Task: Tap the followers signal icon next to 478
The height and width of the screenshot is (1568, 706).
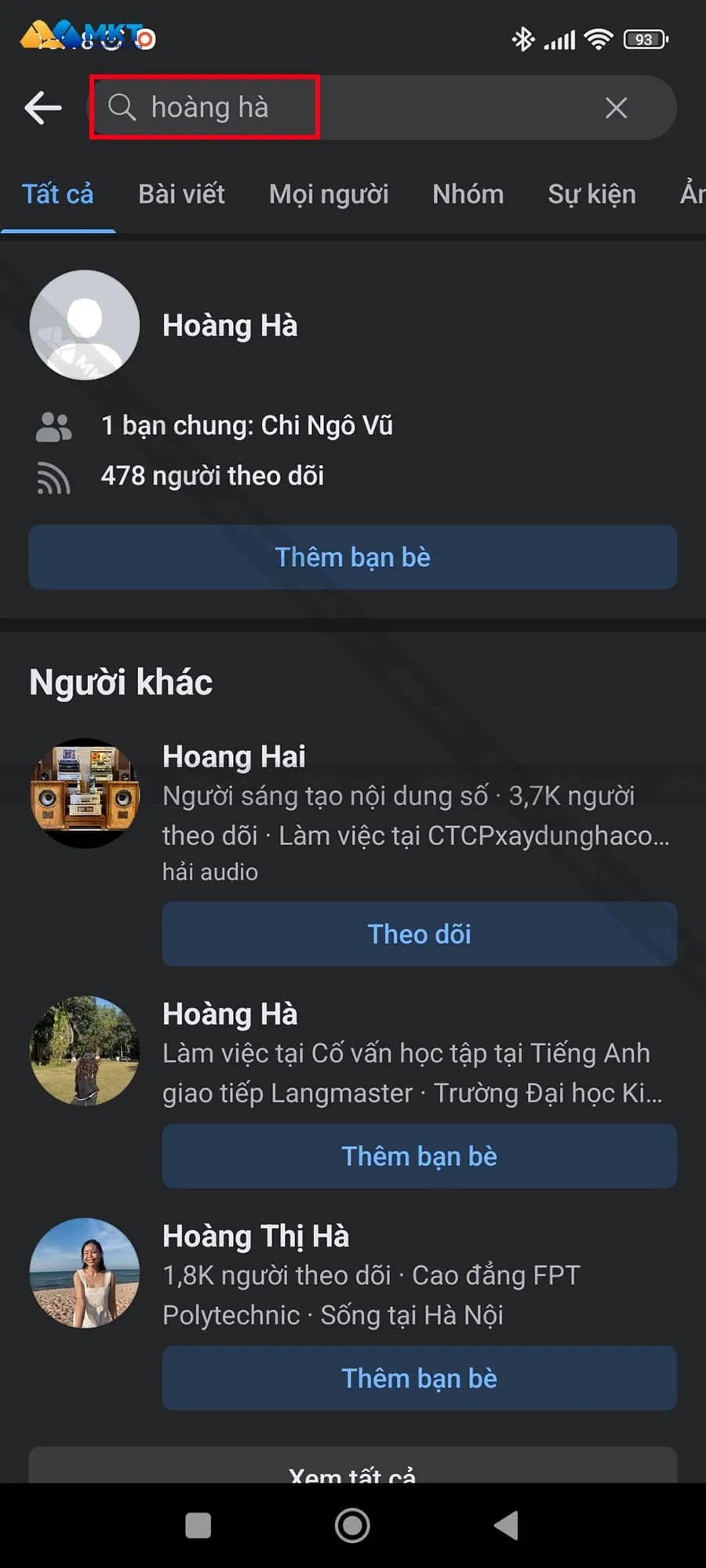Action: [x=52, y=477]
